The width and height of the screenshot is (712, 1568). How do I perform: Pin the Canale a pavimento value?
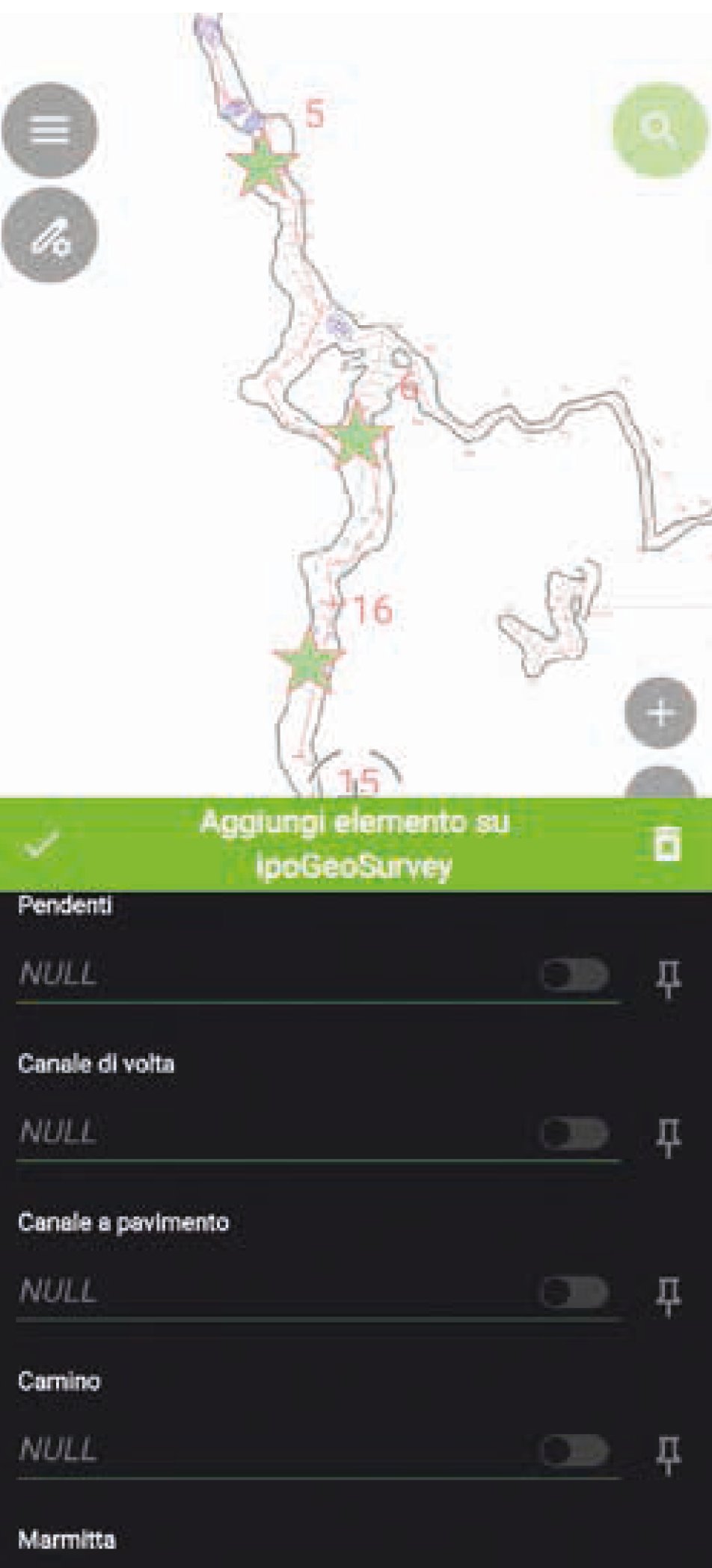(x=668, y=1294)
